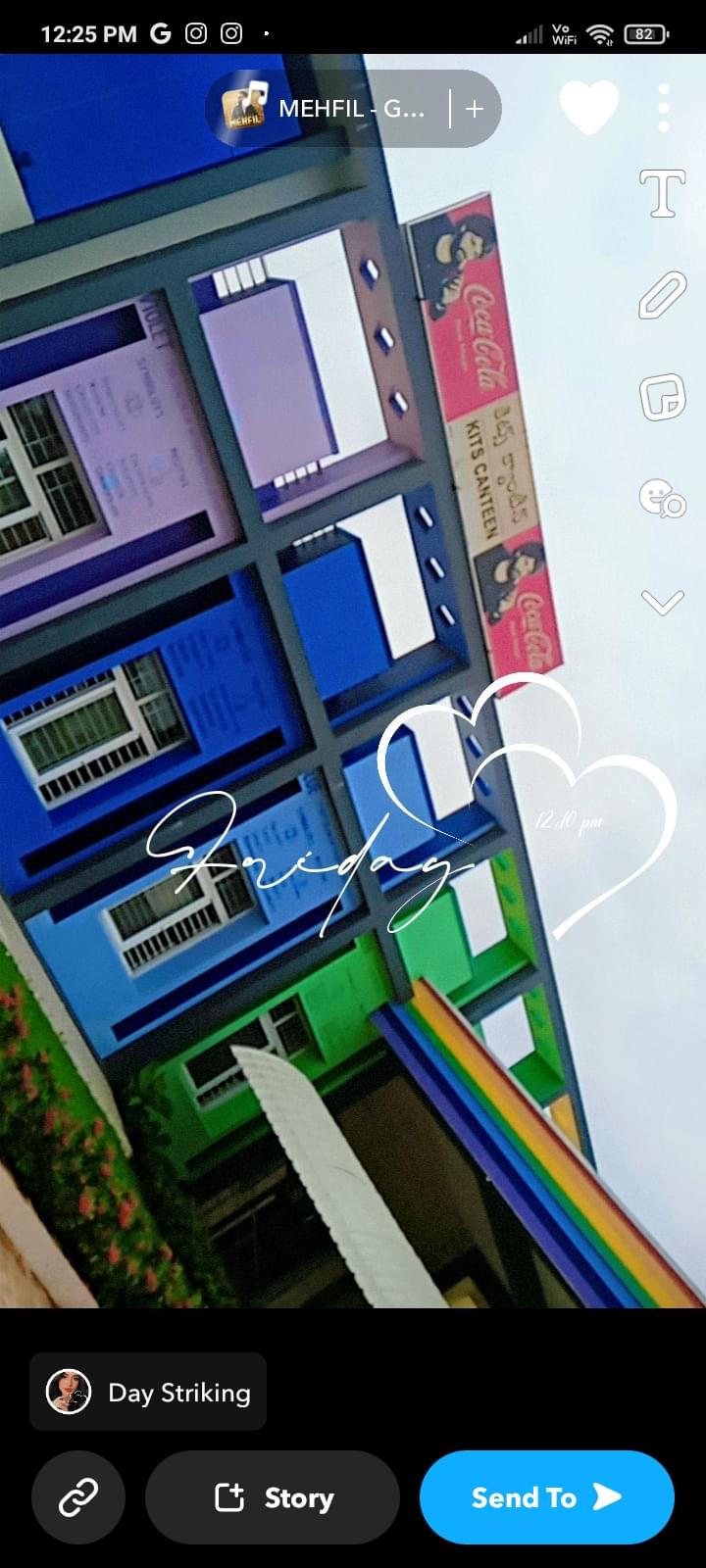Add this snap to Story
The width and height of the screenshot is (706, 1568).
point(273,1497)
